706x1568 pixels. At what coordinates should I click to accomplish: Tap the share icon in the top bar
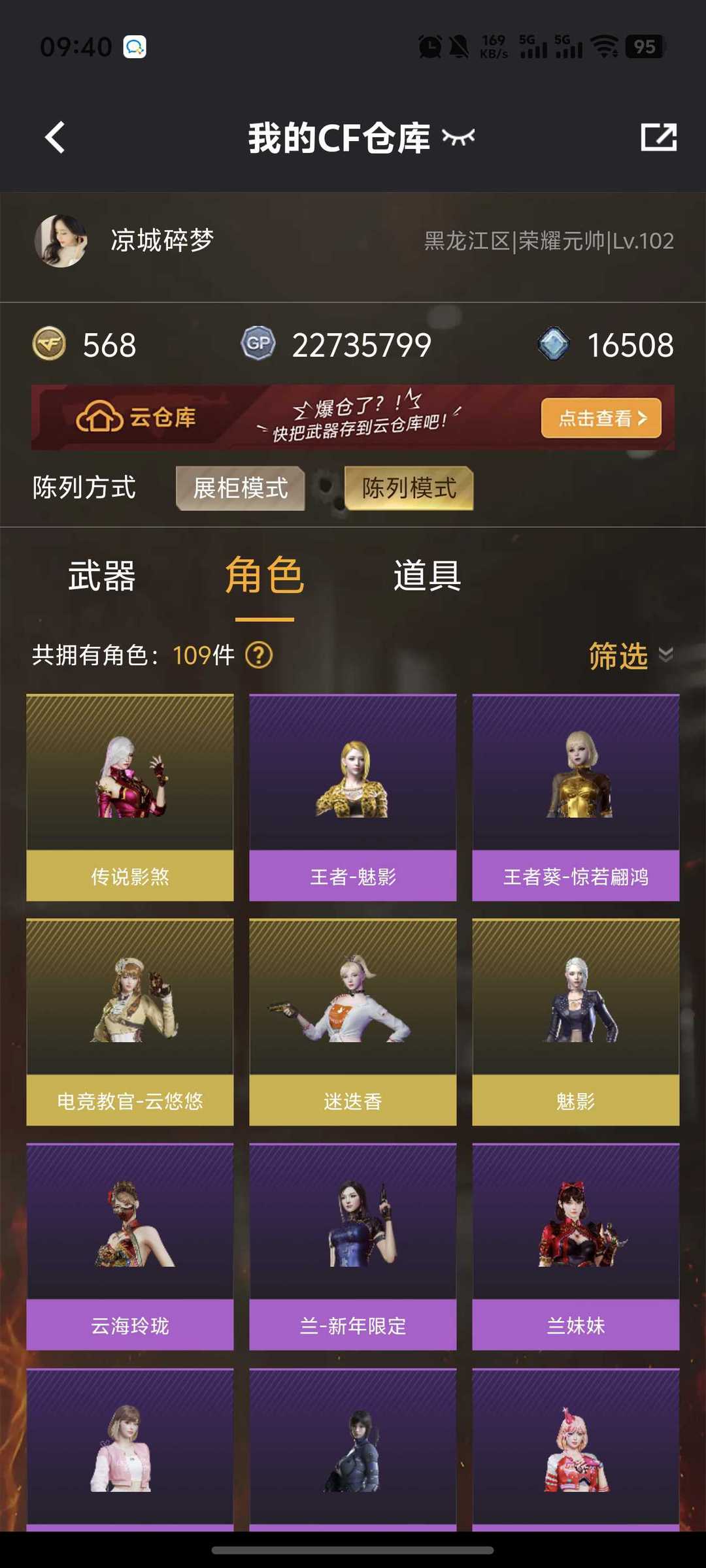click(x=658, y=137)
